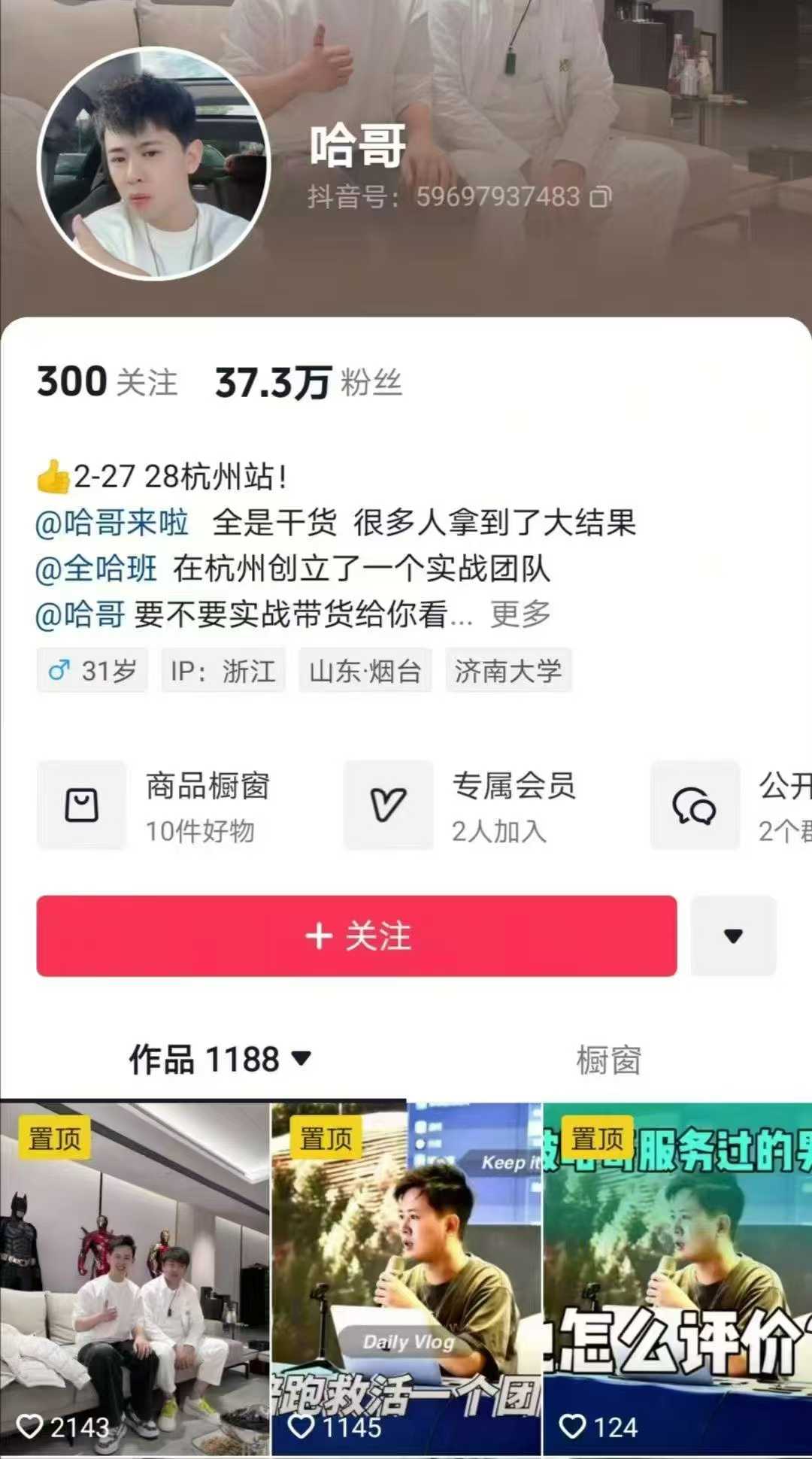Copy the 抖音号 with copy icon
Viewport: 812px width, 1459px height.
pos(600,197)
